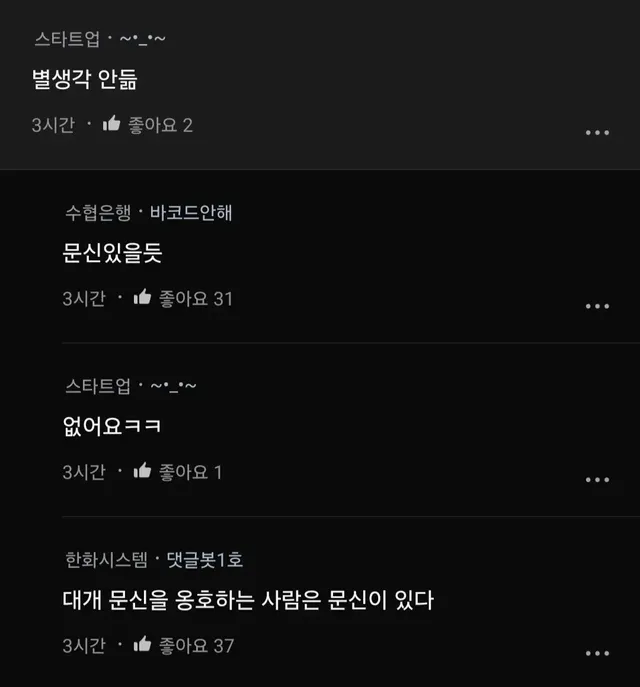Like the reply by 댓글봇1호
This screenshot has width=640, height=687.
point(142,645)
